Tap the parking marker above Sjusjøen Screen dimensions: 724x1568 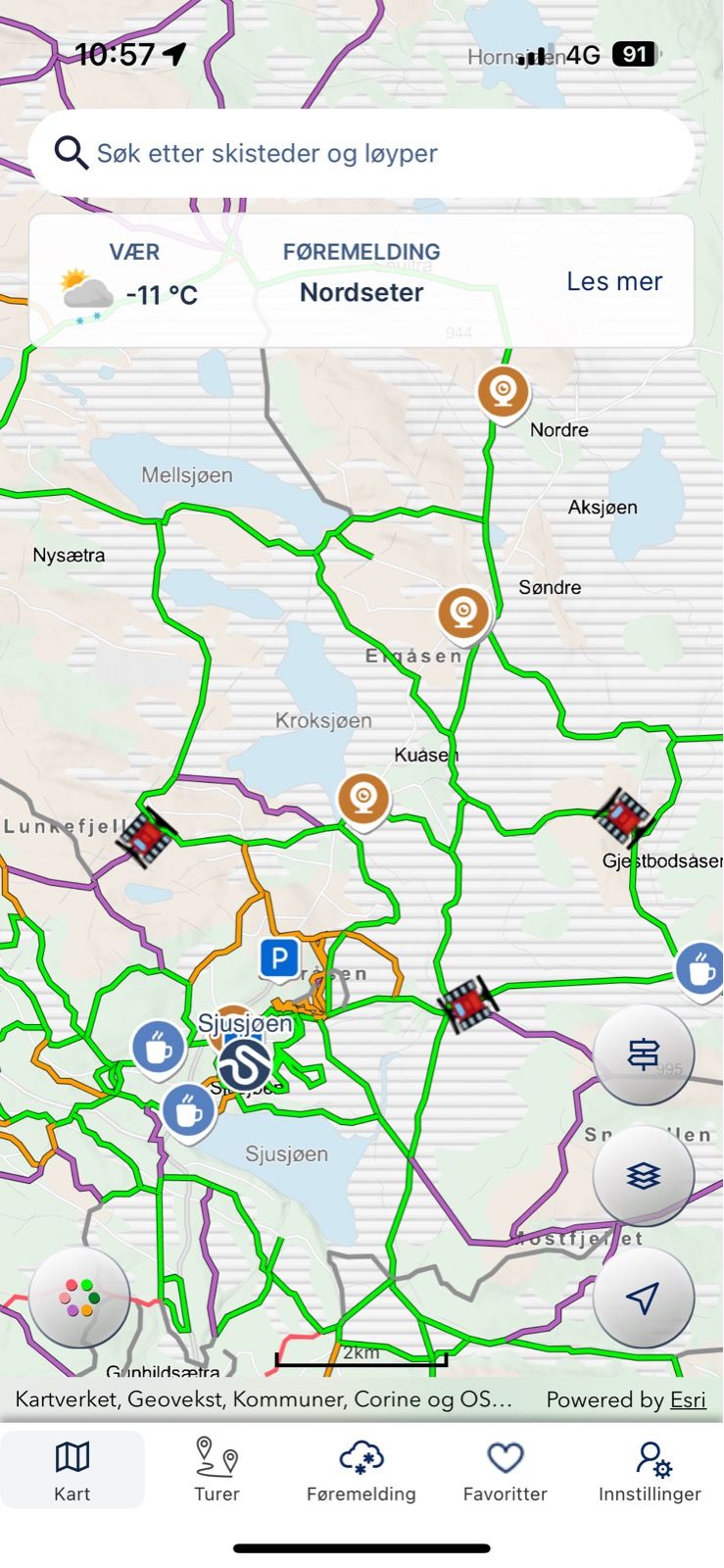(x=279, y=957)
